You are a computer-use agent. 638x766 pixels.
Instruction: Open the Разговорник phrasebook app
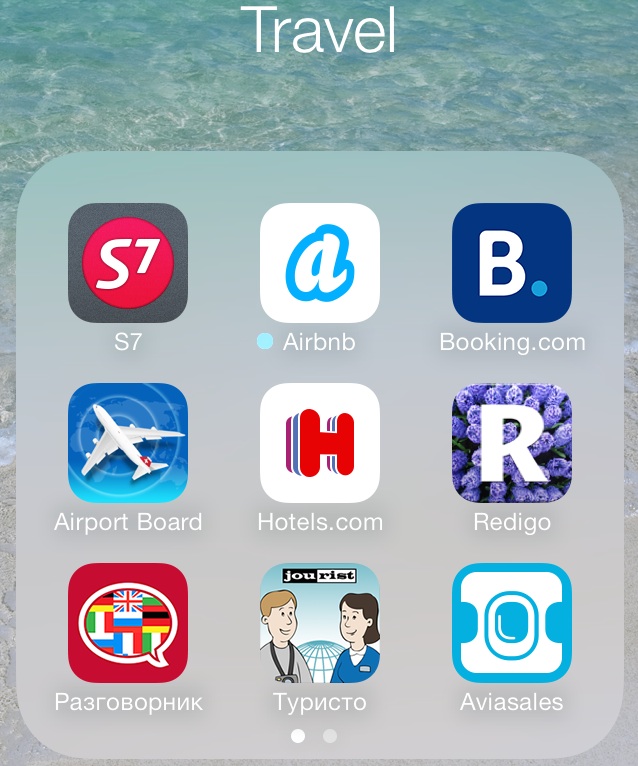tap(127, 623)
